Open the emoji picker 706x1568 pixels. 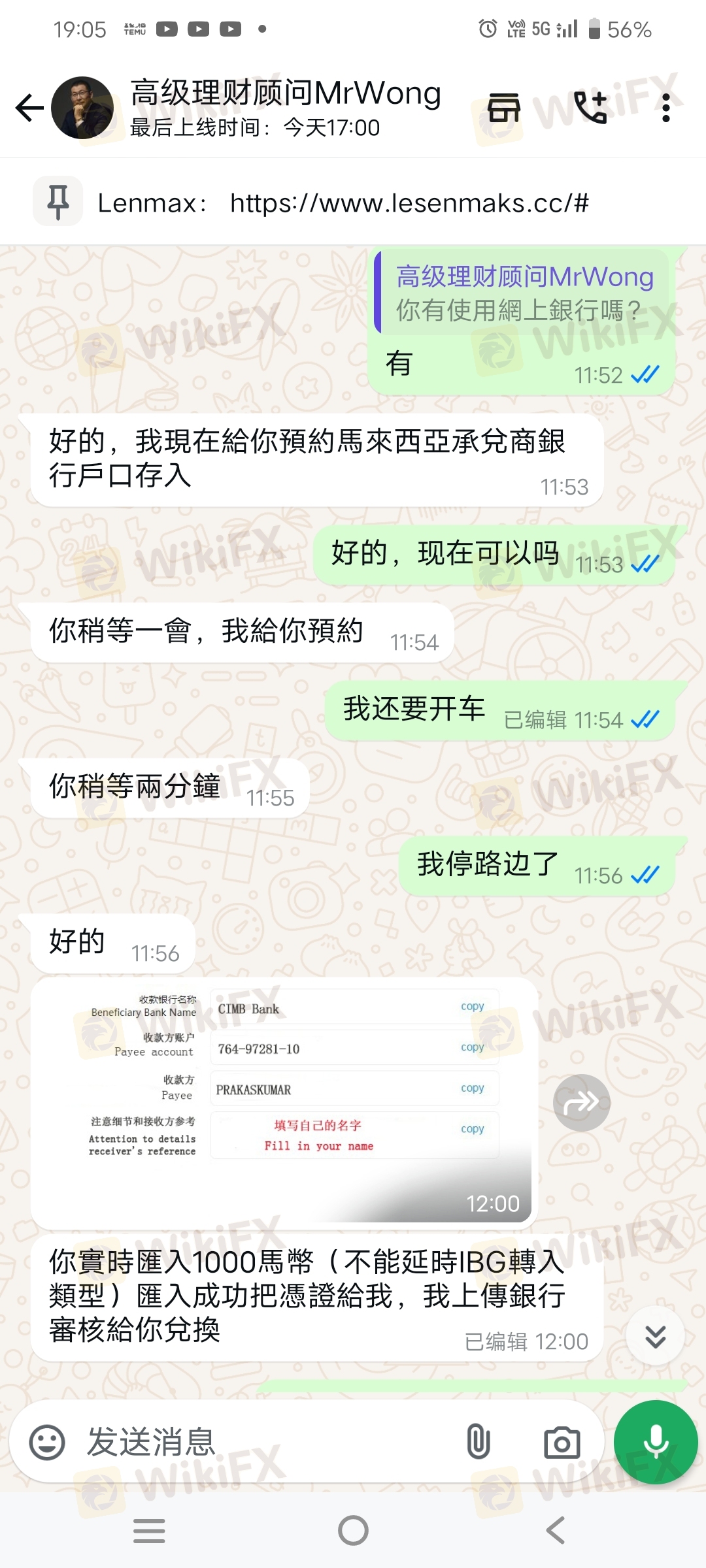tap(47, 1443)
